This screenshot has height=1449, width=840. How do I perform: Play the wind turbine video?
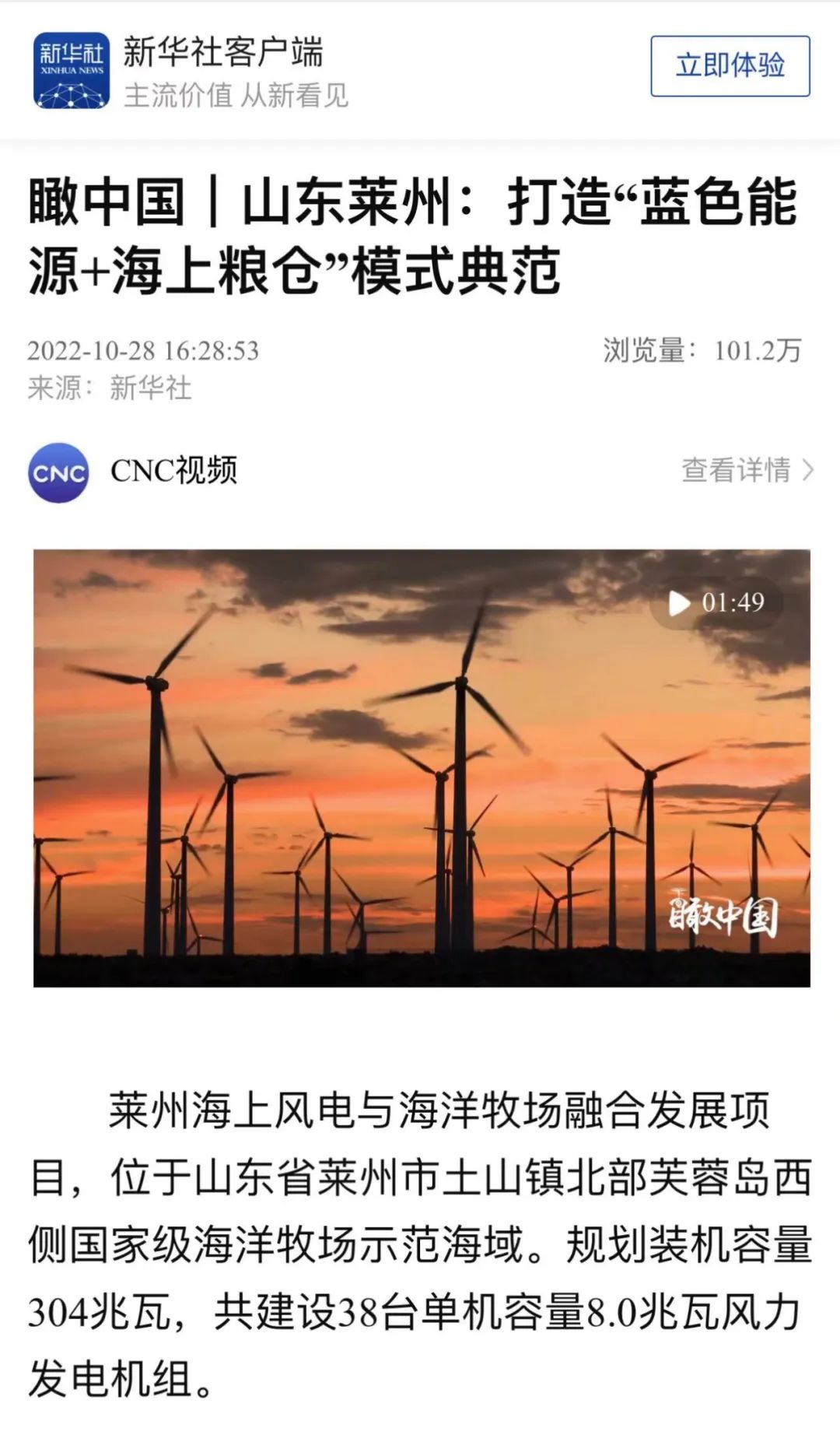click(422, 768)
